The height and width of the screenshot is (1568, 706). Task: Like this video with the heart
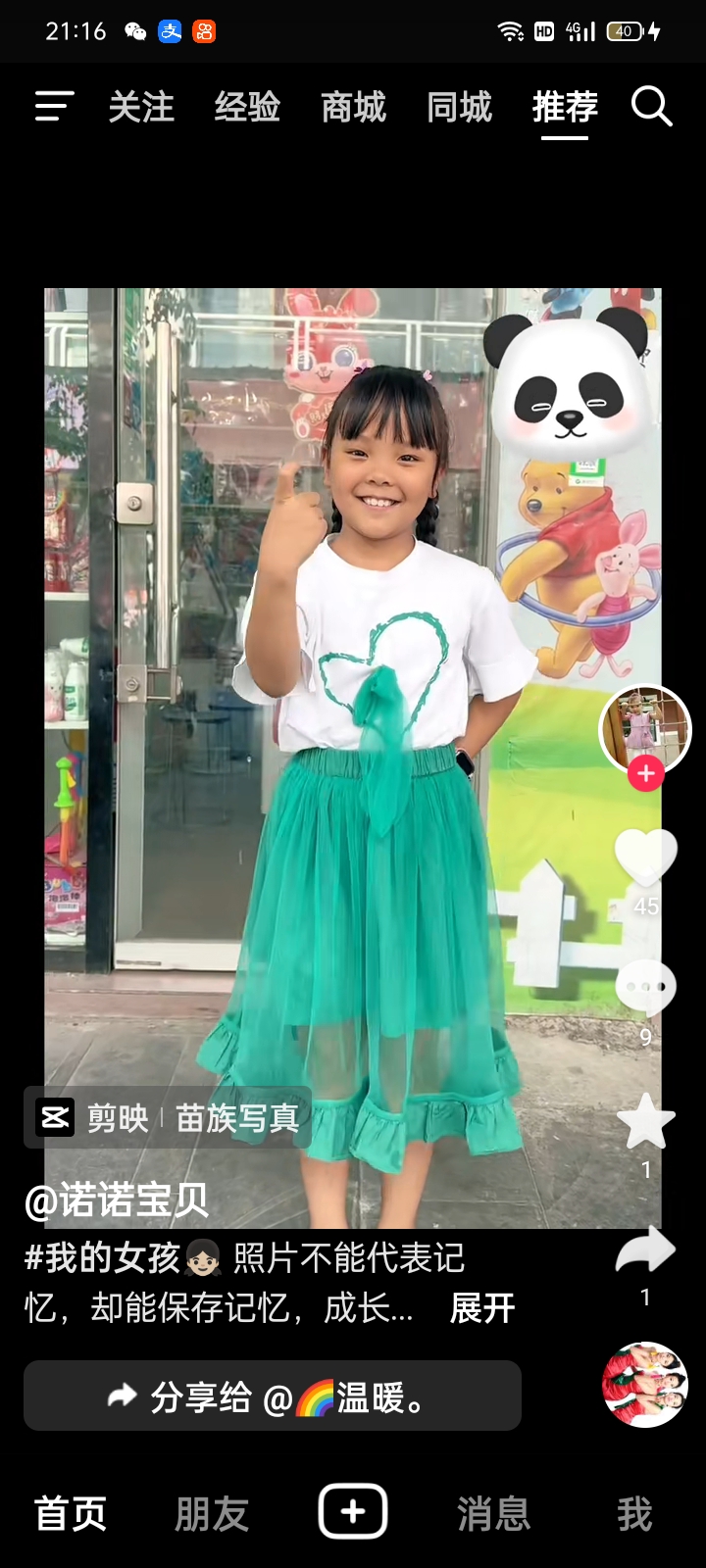[x=645, y=857]
